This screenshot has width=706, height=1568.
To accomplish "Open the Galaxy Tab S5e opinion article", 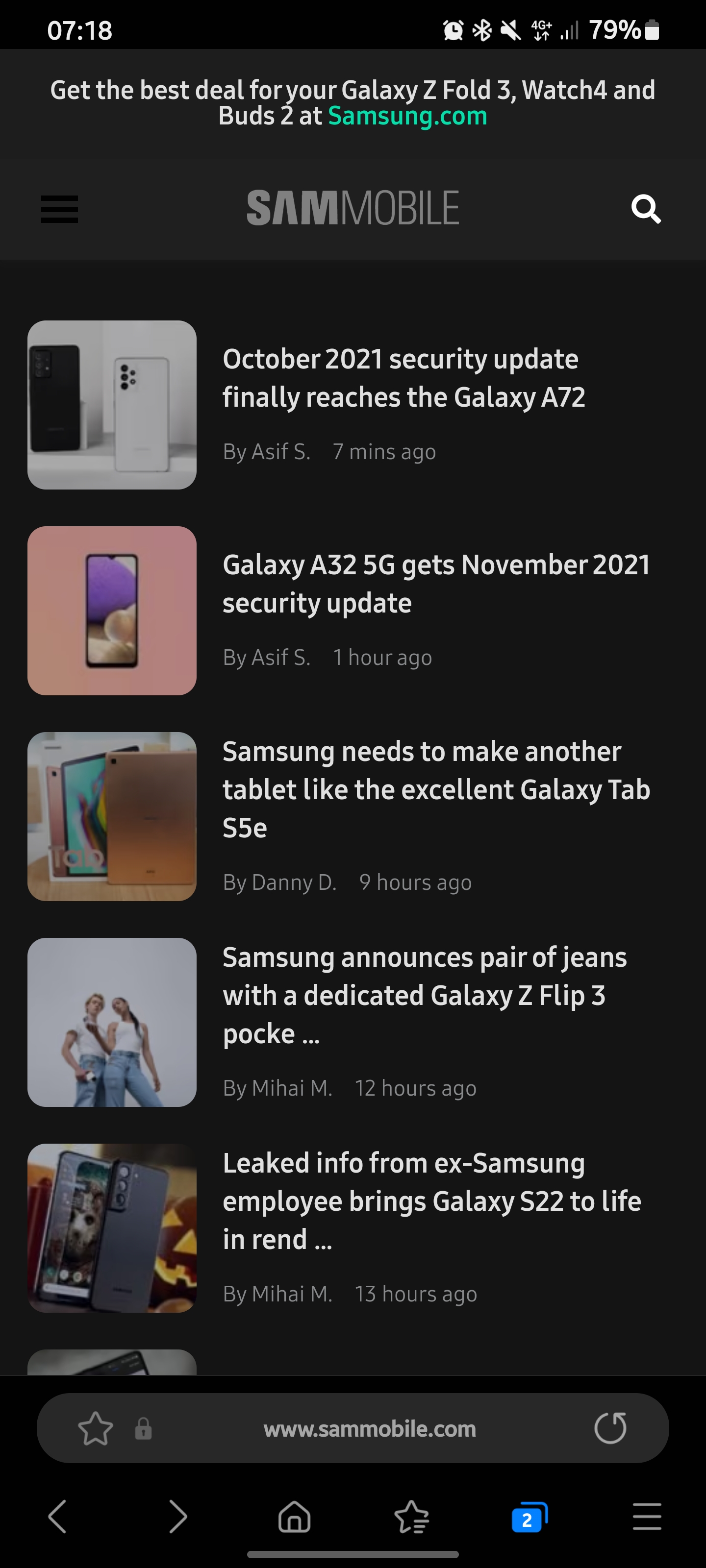I will pos(435,789).
